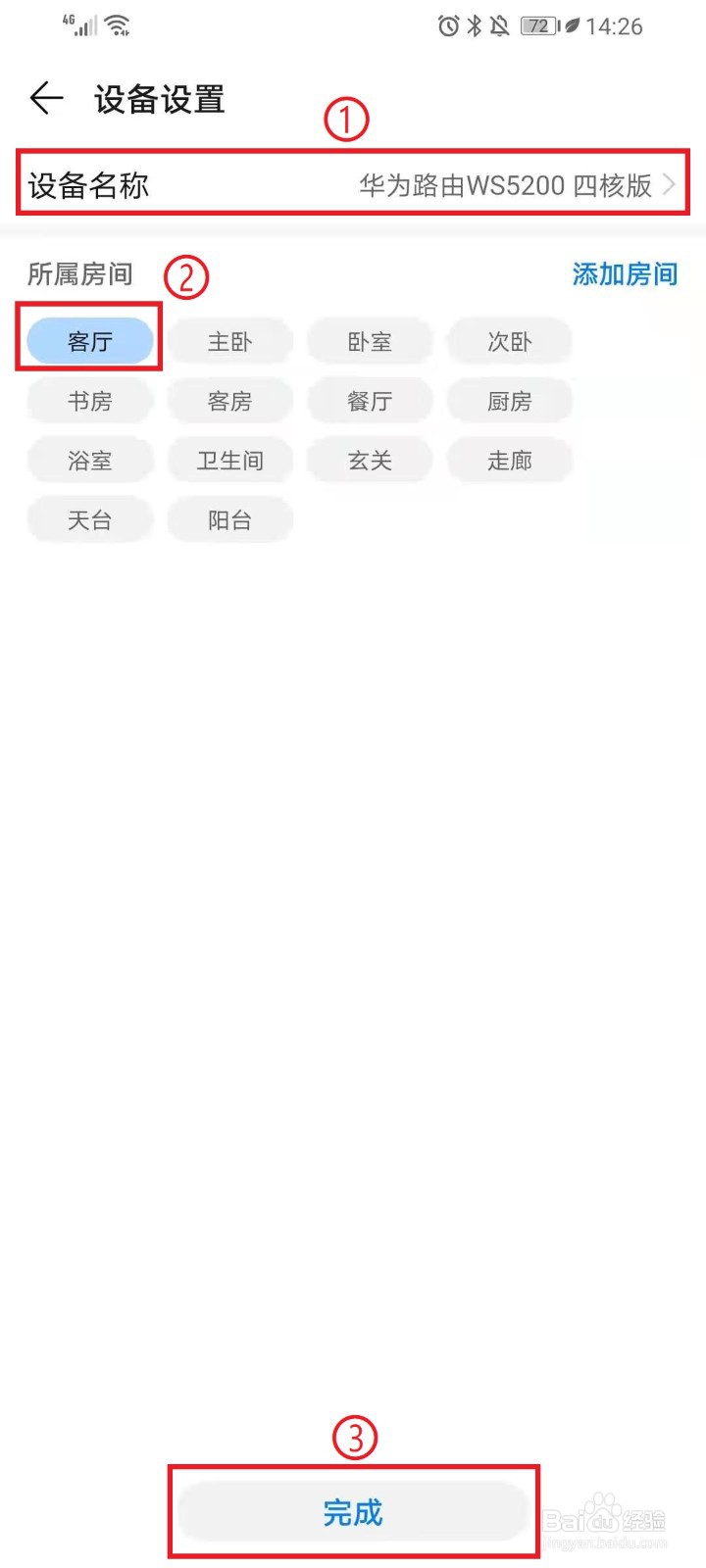Choose the 玄关 room label
The width and height of the screenshot is (706, 1568).
[370, 461]
